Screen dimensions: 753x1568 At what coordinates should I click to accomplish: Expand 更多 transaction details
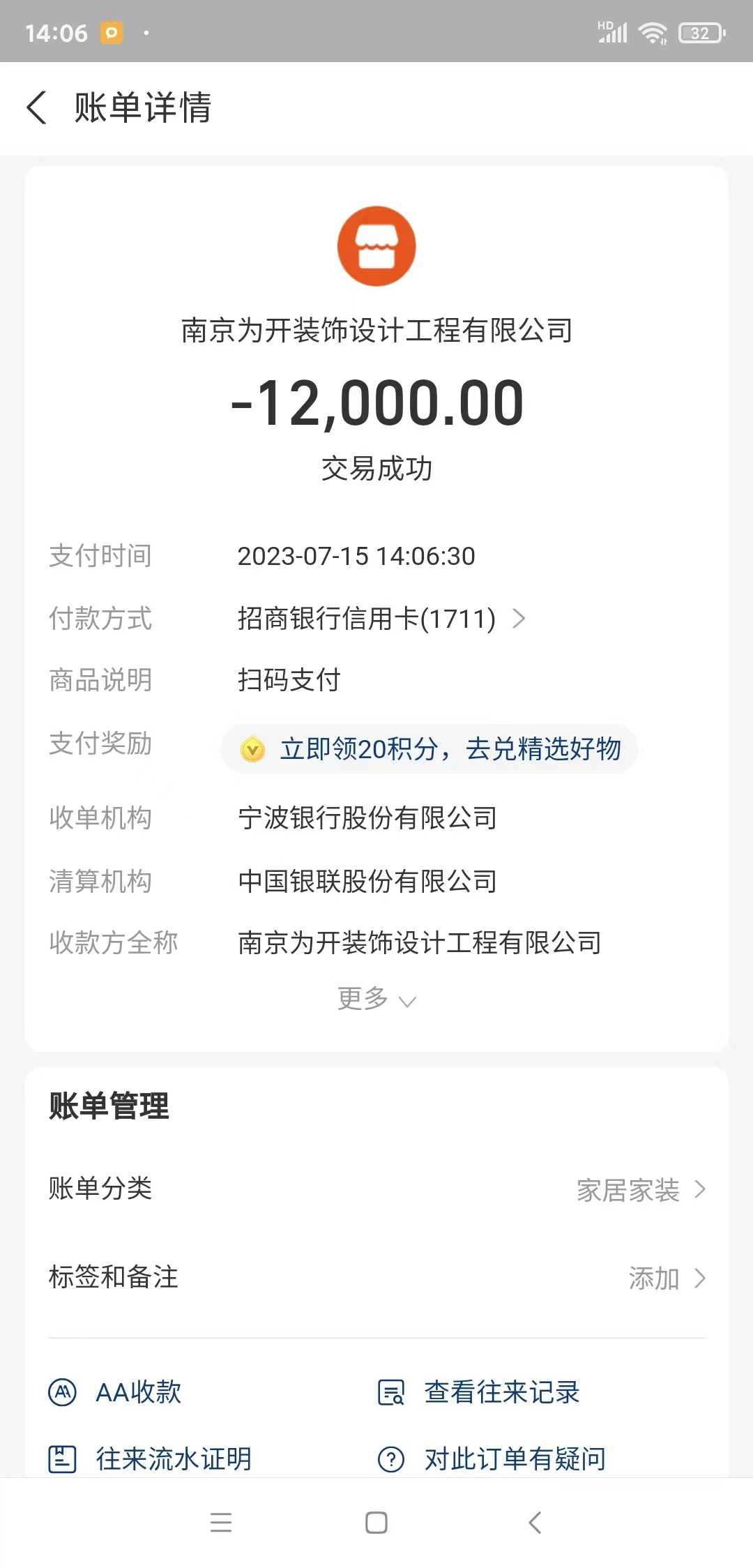click(376, 1000)
